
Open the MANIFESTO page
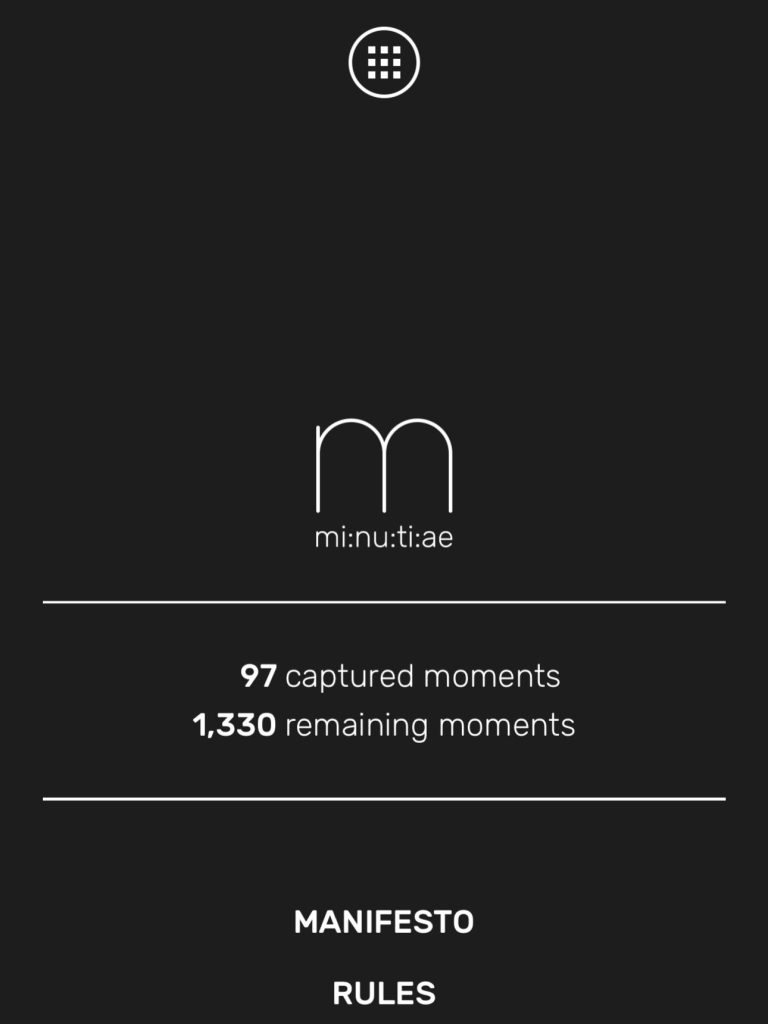[x=384, y=922]
